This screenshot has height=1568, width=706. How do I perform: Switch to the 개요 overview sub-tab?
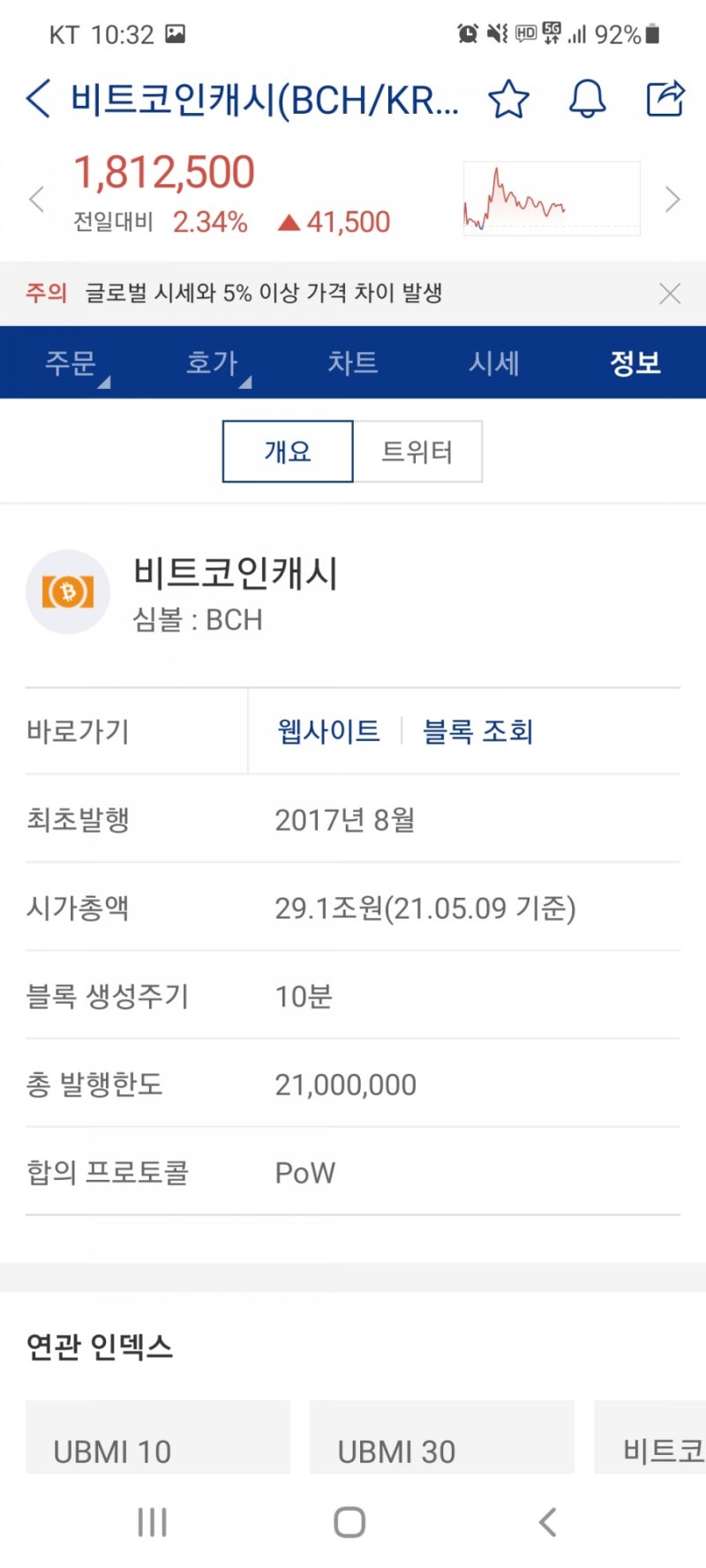tap(287, 451)
